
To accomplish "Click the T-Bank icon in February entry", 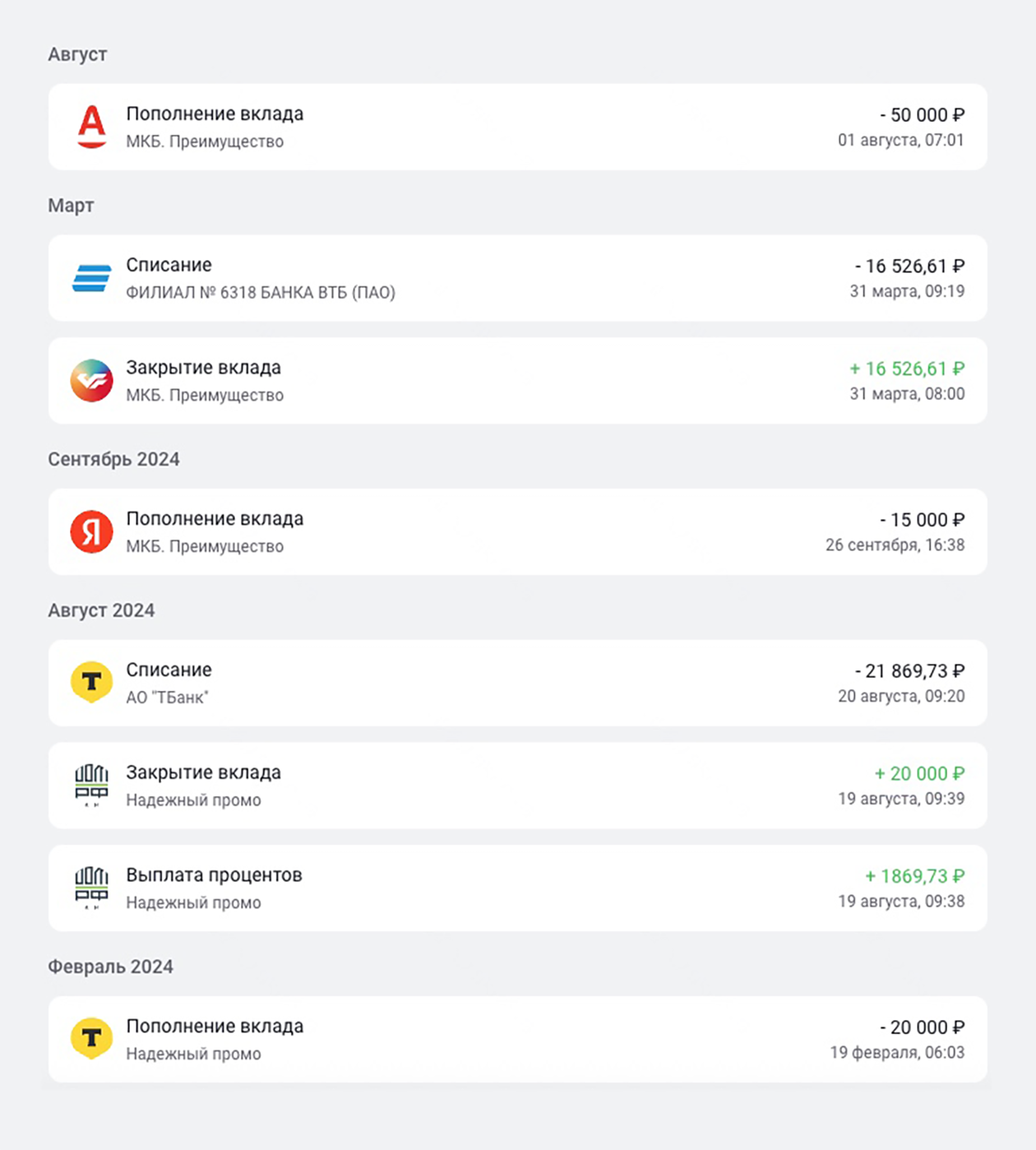I will click(92, 1038).
